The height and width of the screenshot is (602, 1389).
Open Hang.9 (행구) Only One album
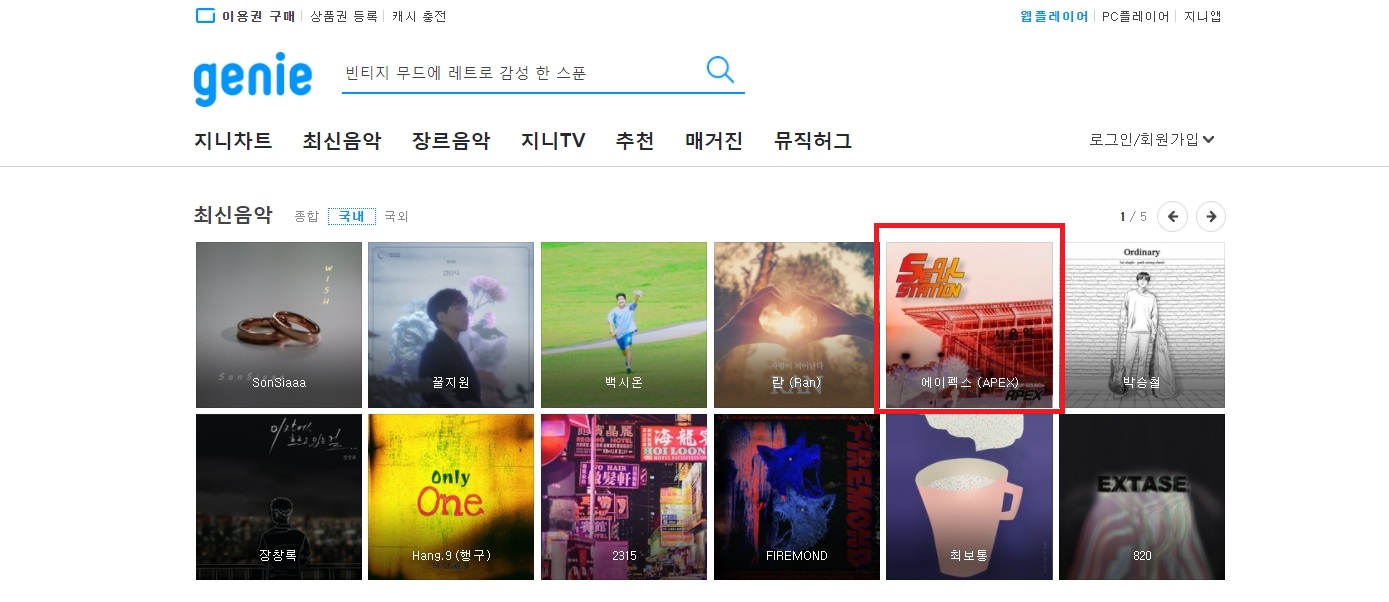pyautogui.click(x=451, y=497)
